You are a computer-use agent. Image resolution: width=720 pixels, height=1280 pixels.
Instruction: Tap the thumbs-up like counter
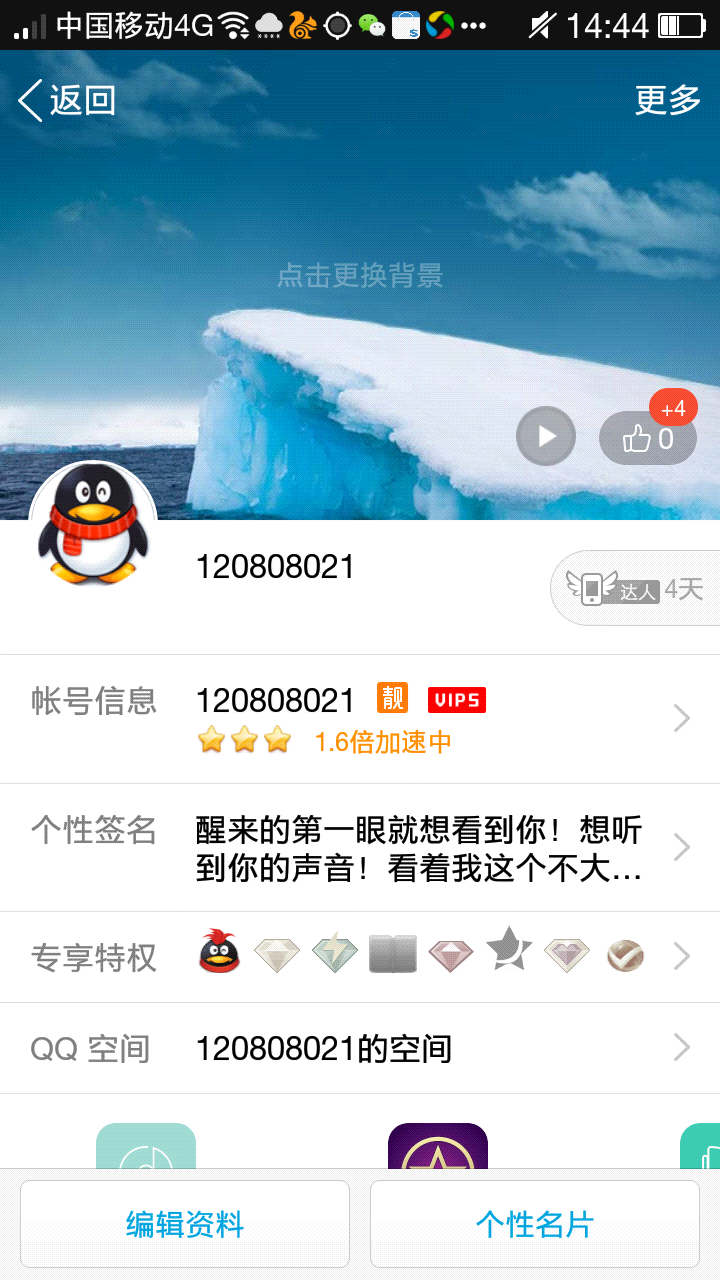coord(648,438)
